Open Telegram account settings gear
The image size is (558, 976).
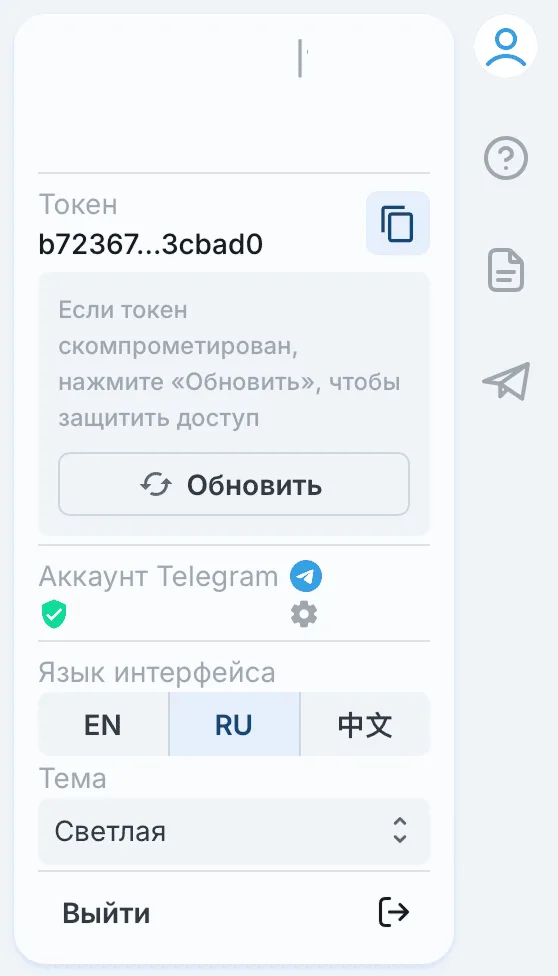click(x=304, y=615)
